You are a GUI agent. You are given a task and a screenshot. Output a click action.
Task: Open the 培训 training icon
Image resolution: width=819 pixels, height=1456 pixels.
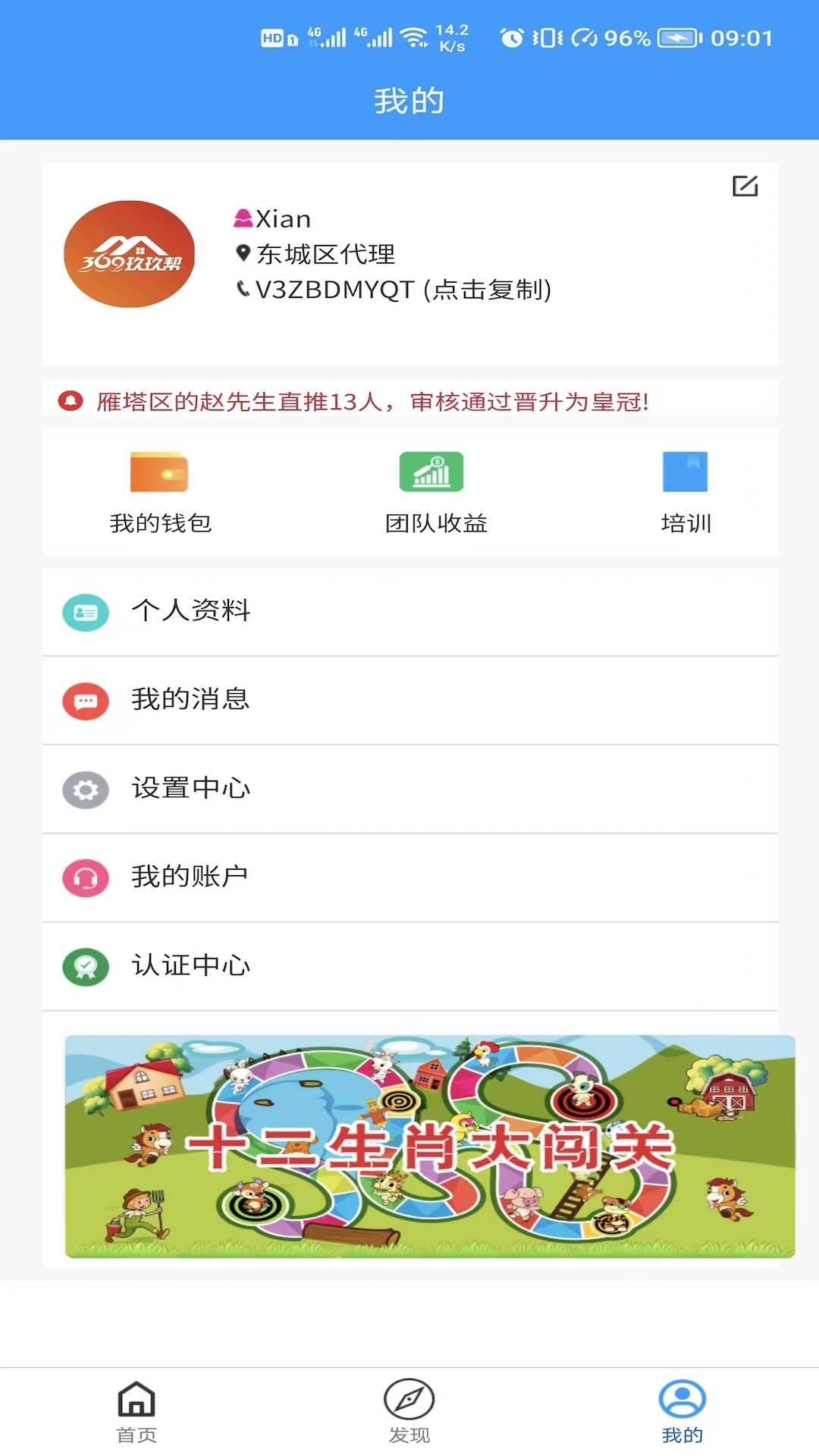click(x=685, y=472)
